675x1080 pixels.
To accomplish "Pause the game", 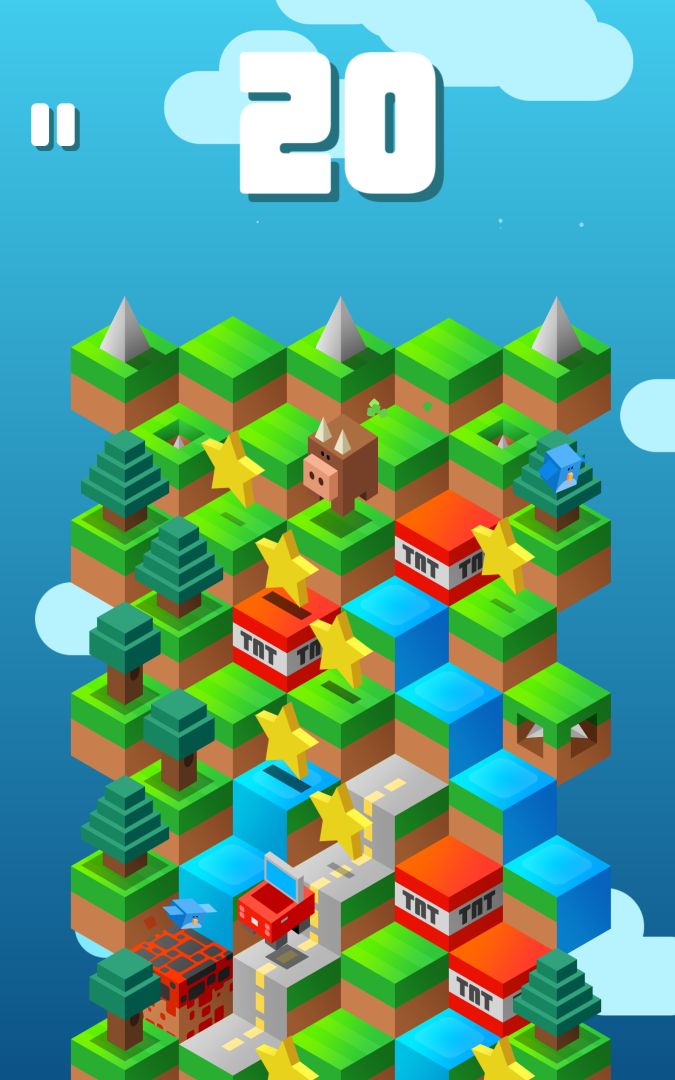I will tap(53, 125).
